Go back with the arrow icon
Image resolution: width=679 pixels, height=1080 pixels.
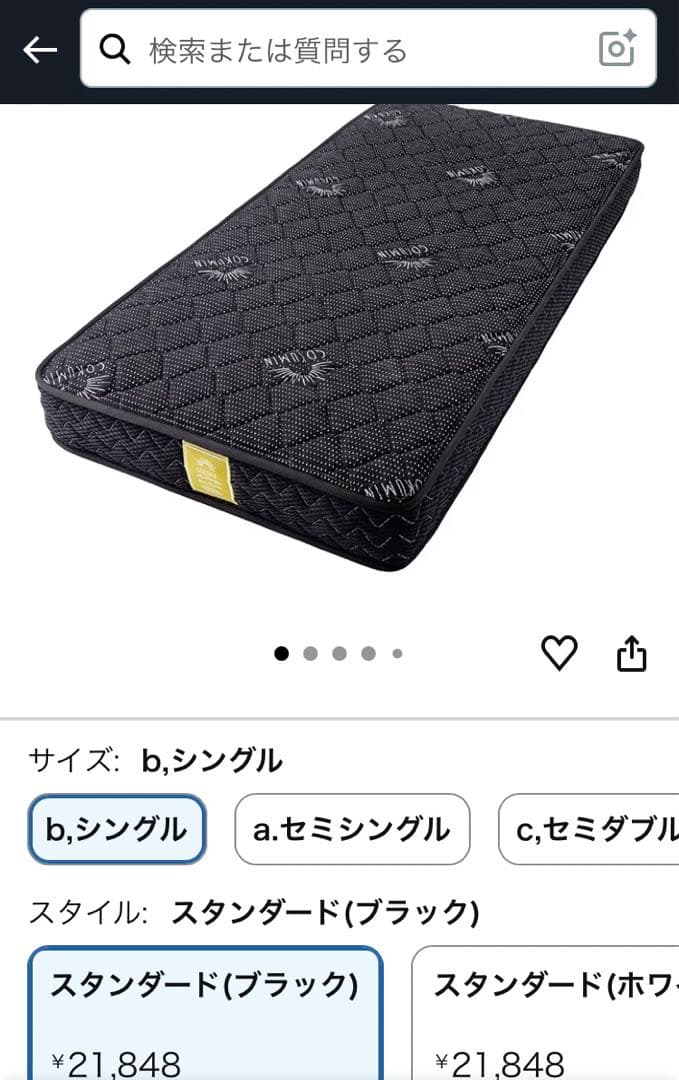[x=40, y=50]
